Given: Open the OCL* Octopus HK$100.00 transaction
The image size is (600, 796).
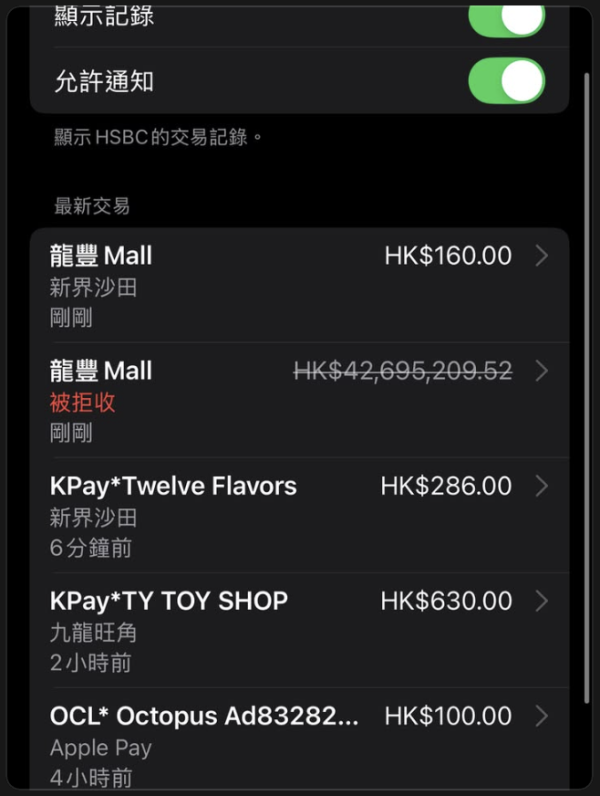Looking at the screenshot, I should 299,744.
